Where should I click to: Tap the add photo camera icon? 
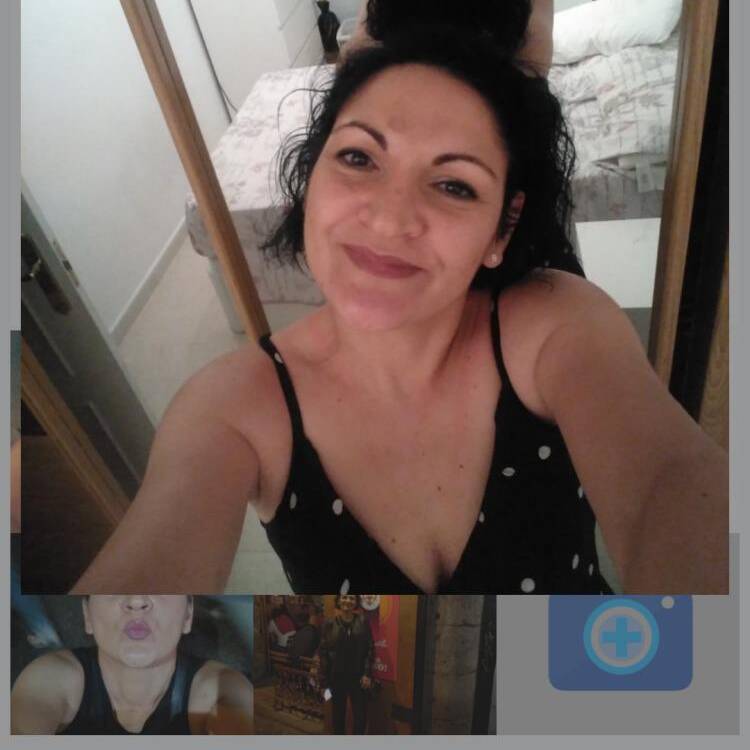[x=620, y=640]
